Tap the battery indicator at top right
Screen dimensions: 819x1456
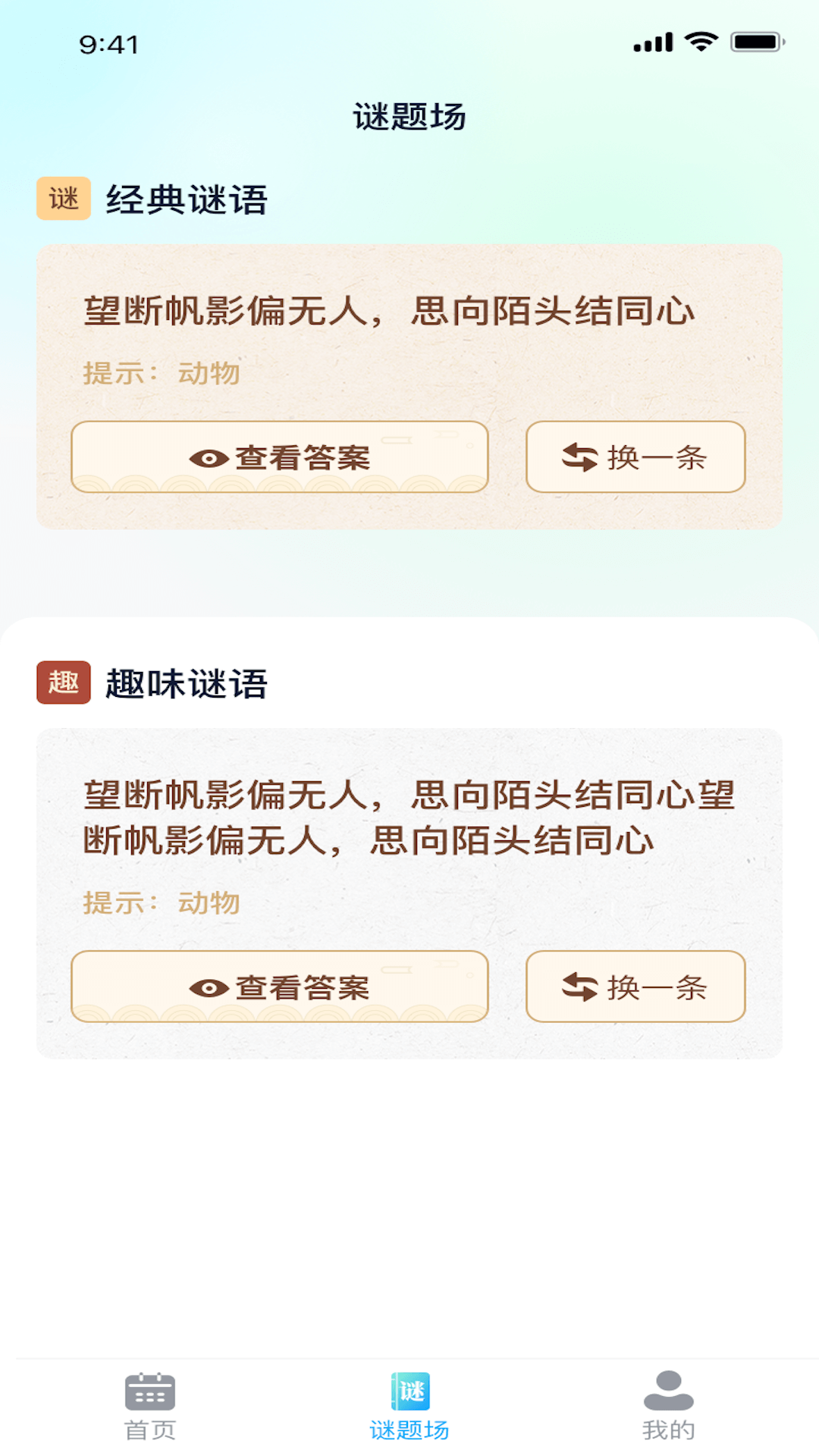[756, 43]
